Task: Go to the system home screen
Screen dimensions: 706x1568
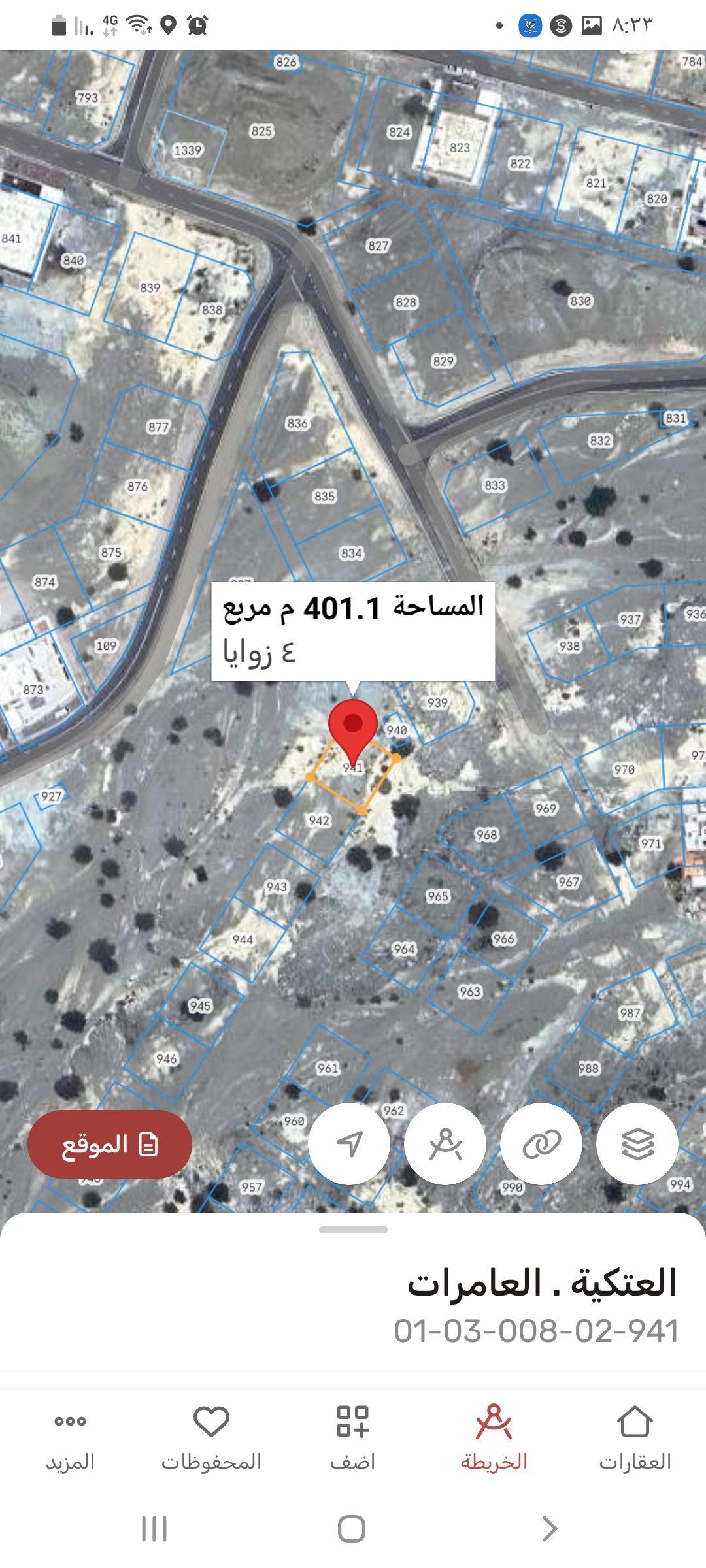Action: (x=352, y=1529)
